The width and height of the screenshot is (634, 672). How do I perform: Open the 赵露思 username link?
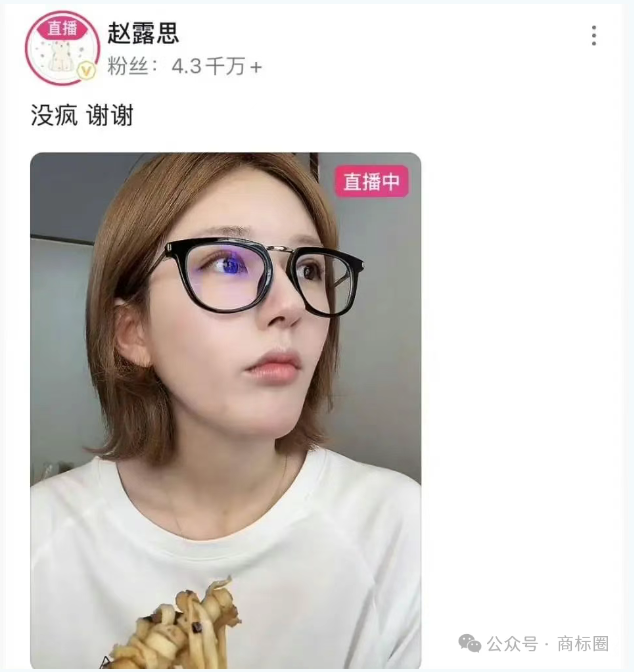(143, 33)
